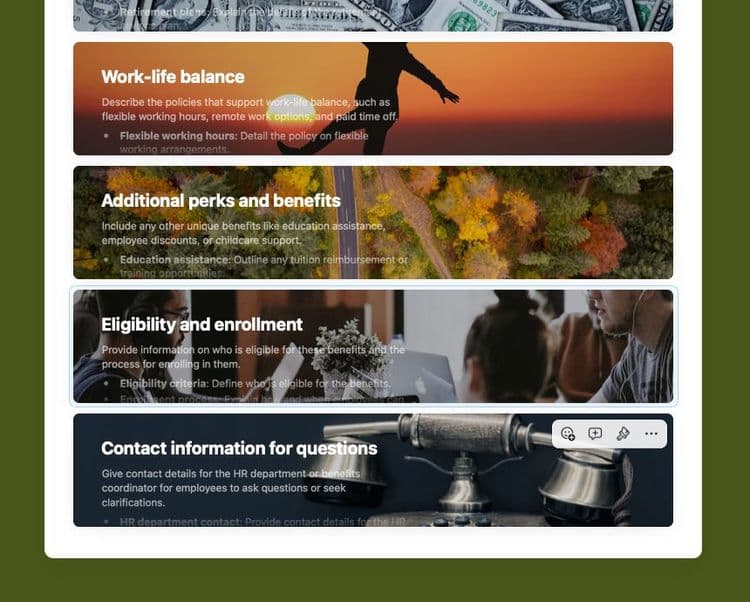
Task: Open the three-dot more options menu
Action: [x=652, y=434]
